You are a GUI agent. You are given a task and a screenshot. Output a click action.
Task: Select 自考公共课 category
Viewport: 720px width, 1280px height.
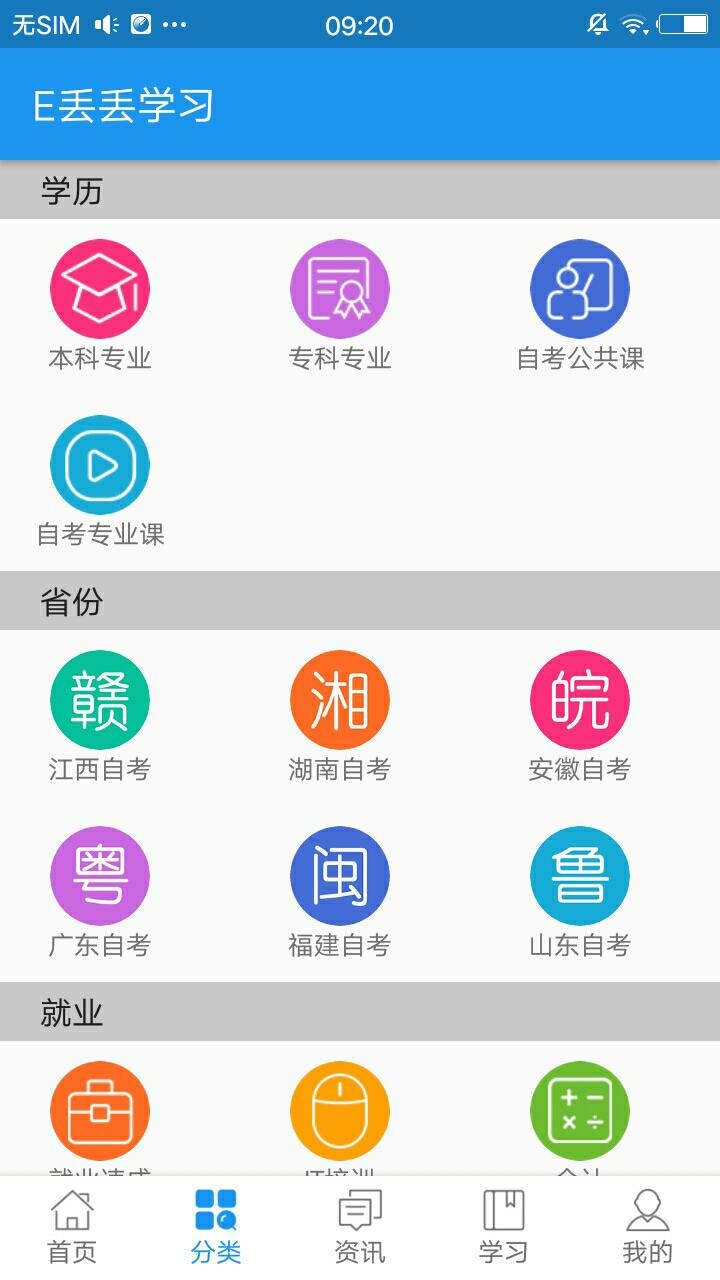click(x=580, y=305)
